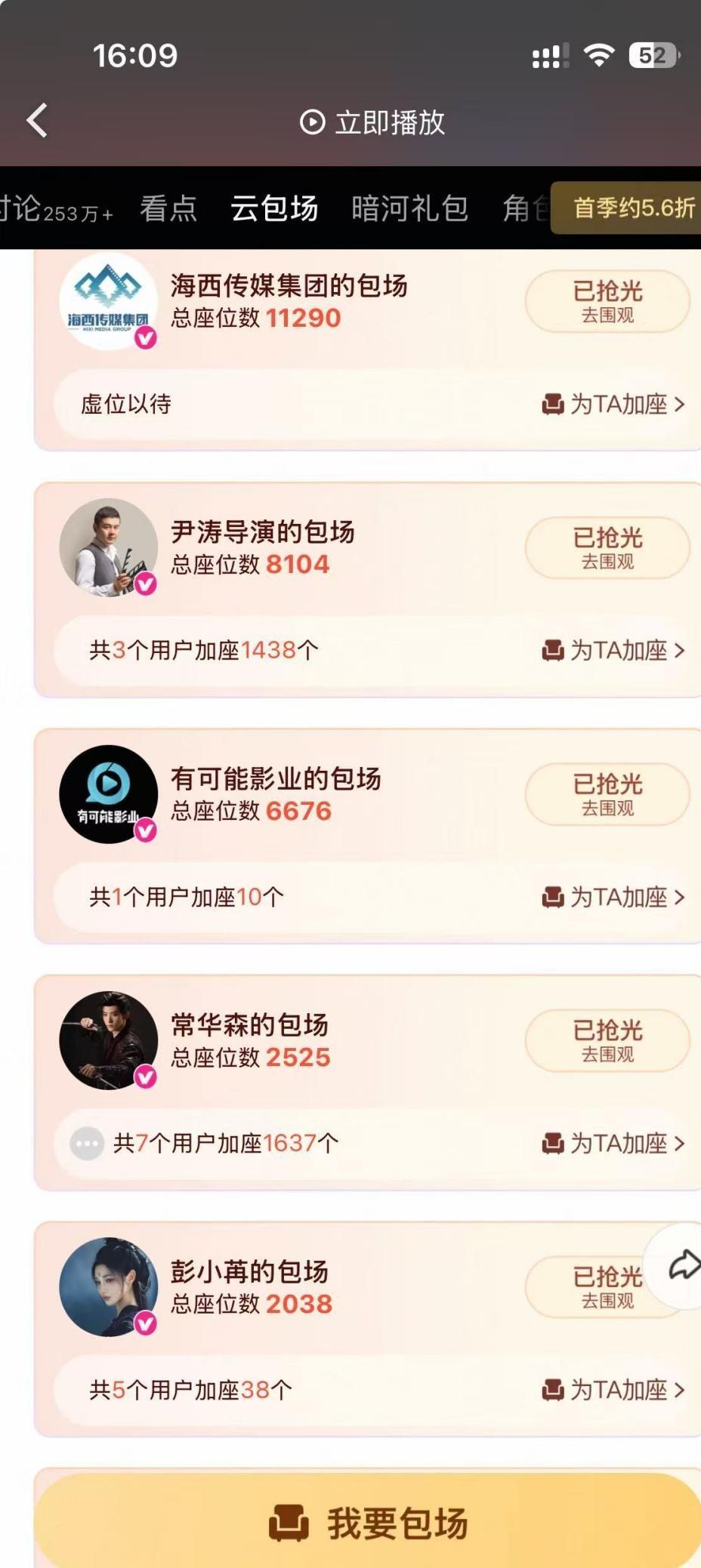Go back with the top-left arrow
Screen dimensions: 701x1568
coord(37,121)
